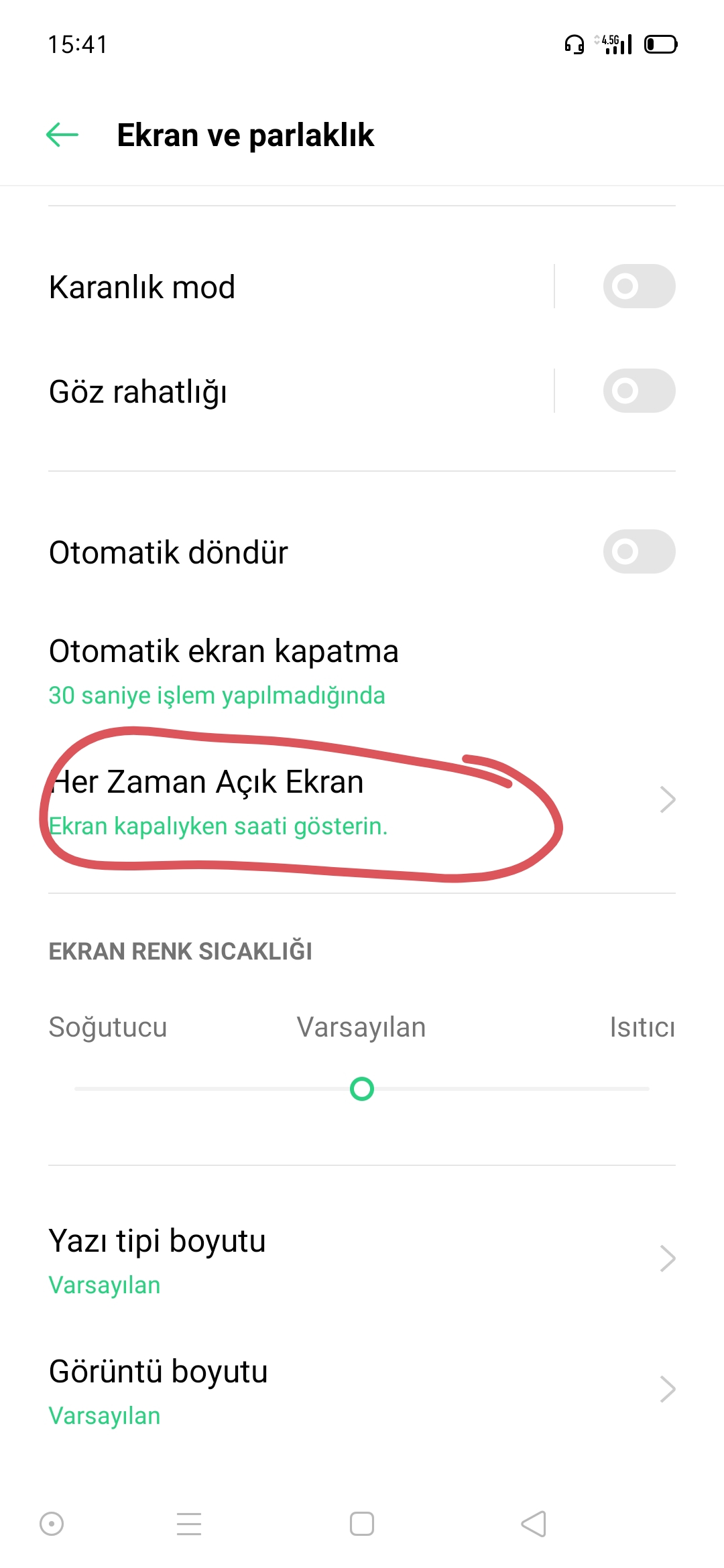
Task: Tap the system back triangle
Action: point(534,1524)
